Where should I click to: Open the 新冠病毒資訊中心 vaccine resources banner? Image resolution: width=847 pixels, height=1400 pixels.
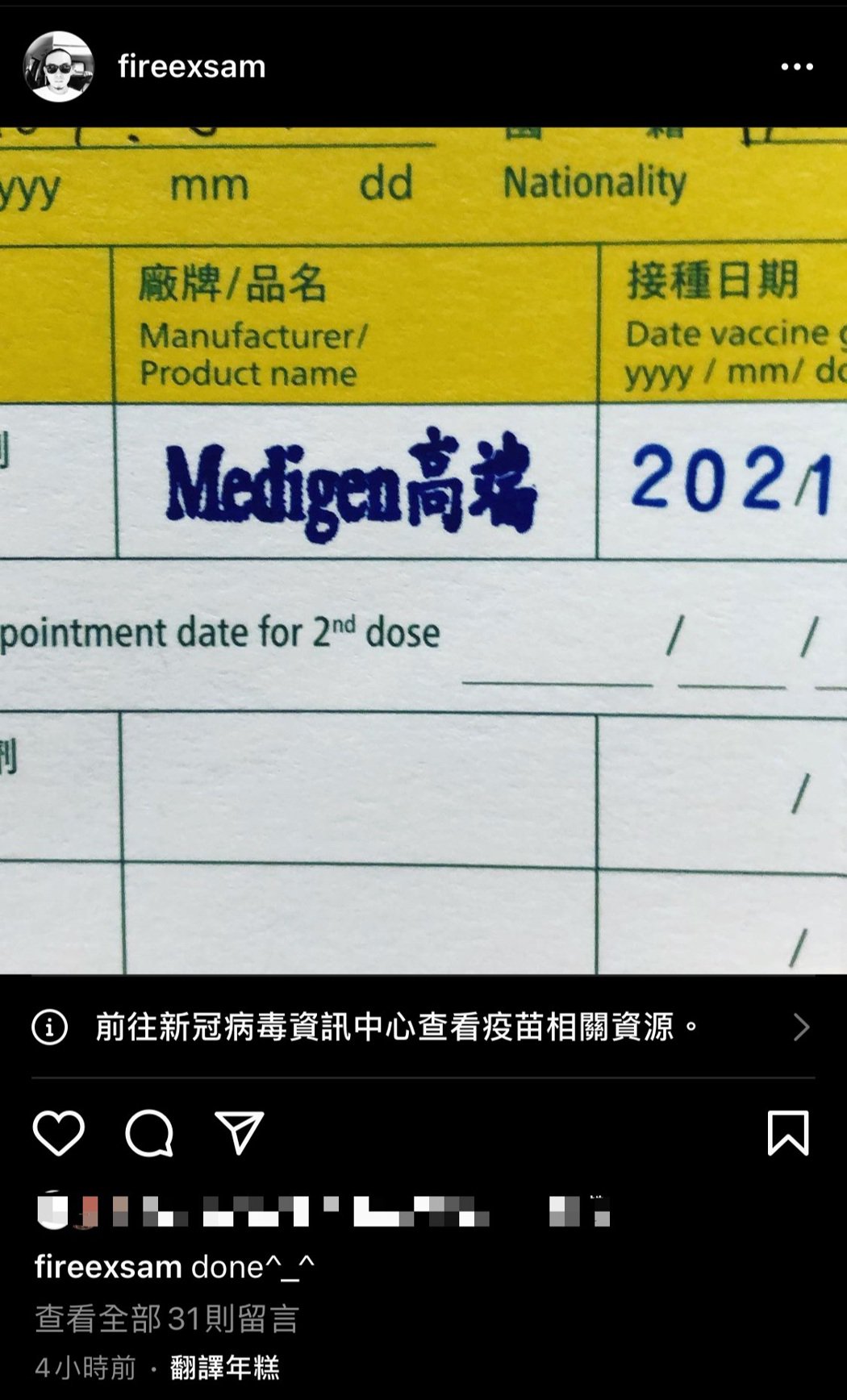coord(423,1027)
